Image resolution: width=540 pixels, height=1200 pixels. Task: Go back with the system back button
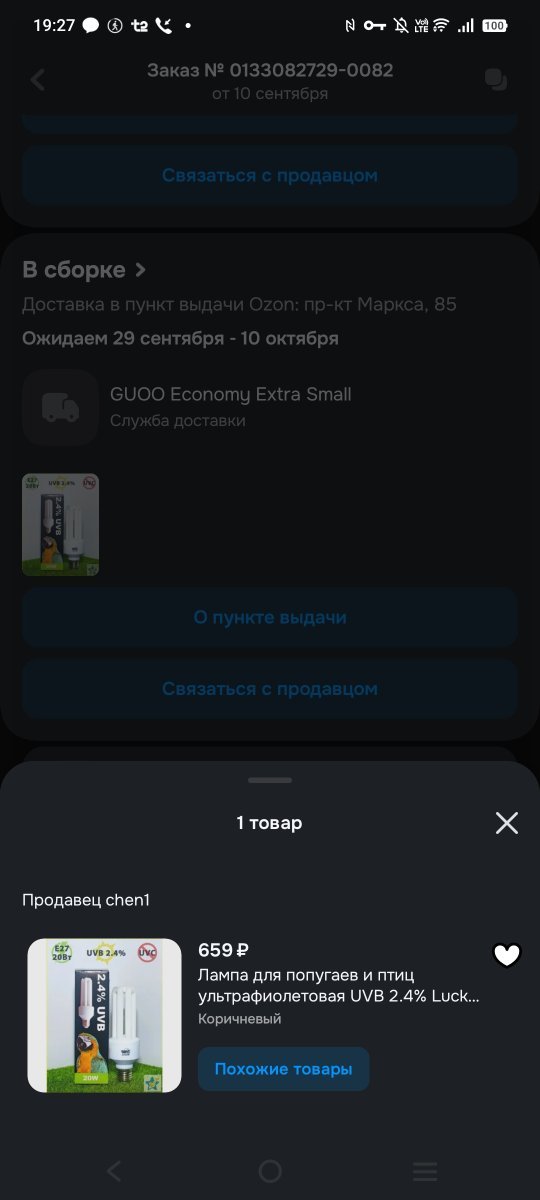click(x=114, y=1171)
